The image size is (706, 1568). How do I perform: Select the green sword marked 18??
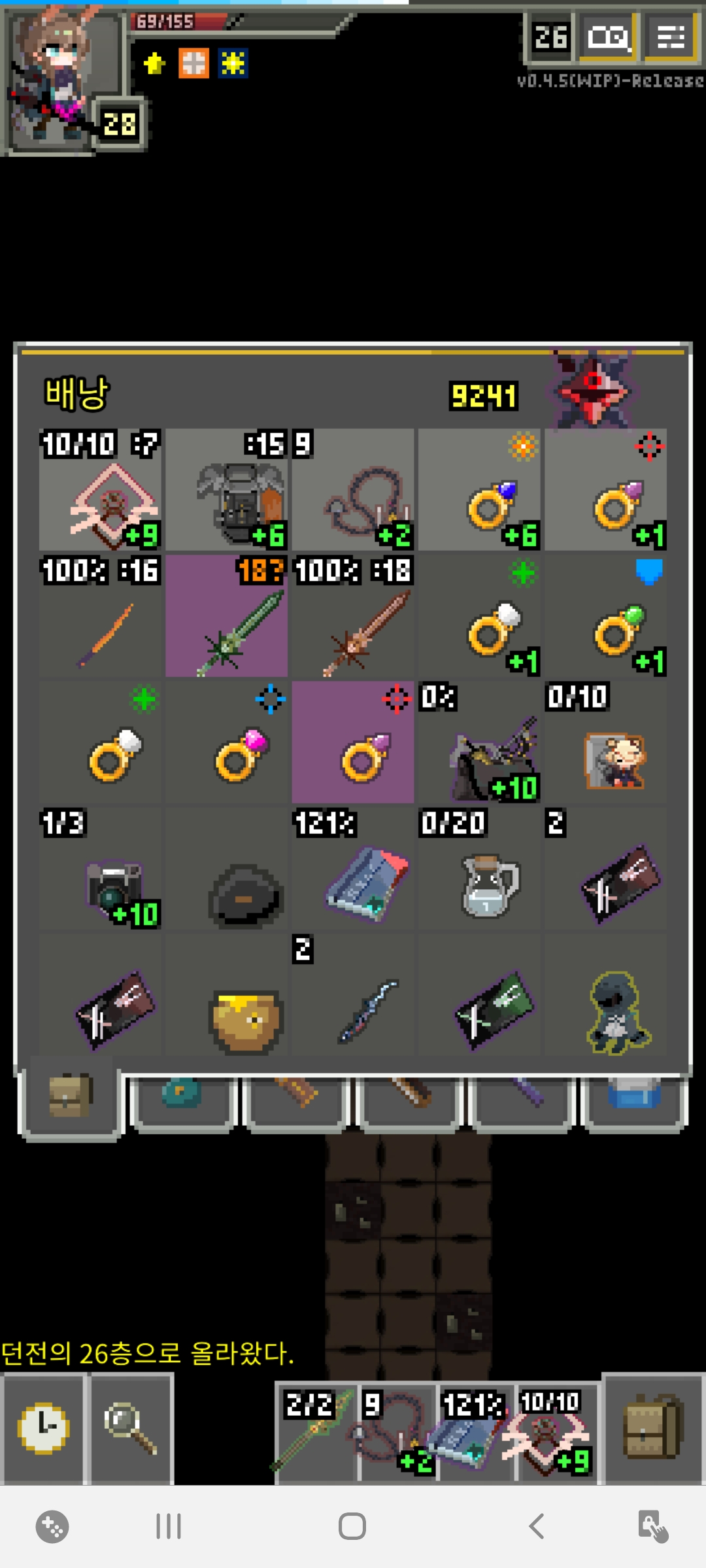[x=227, y=616]
